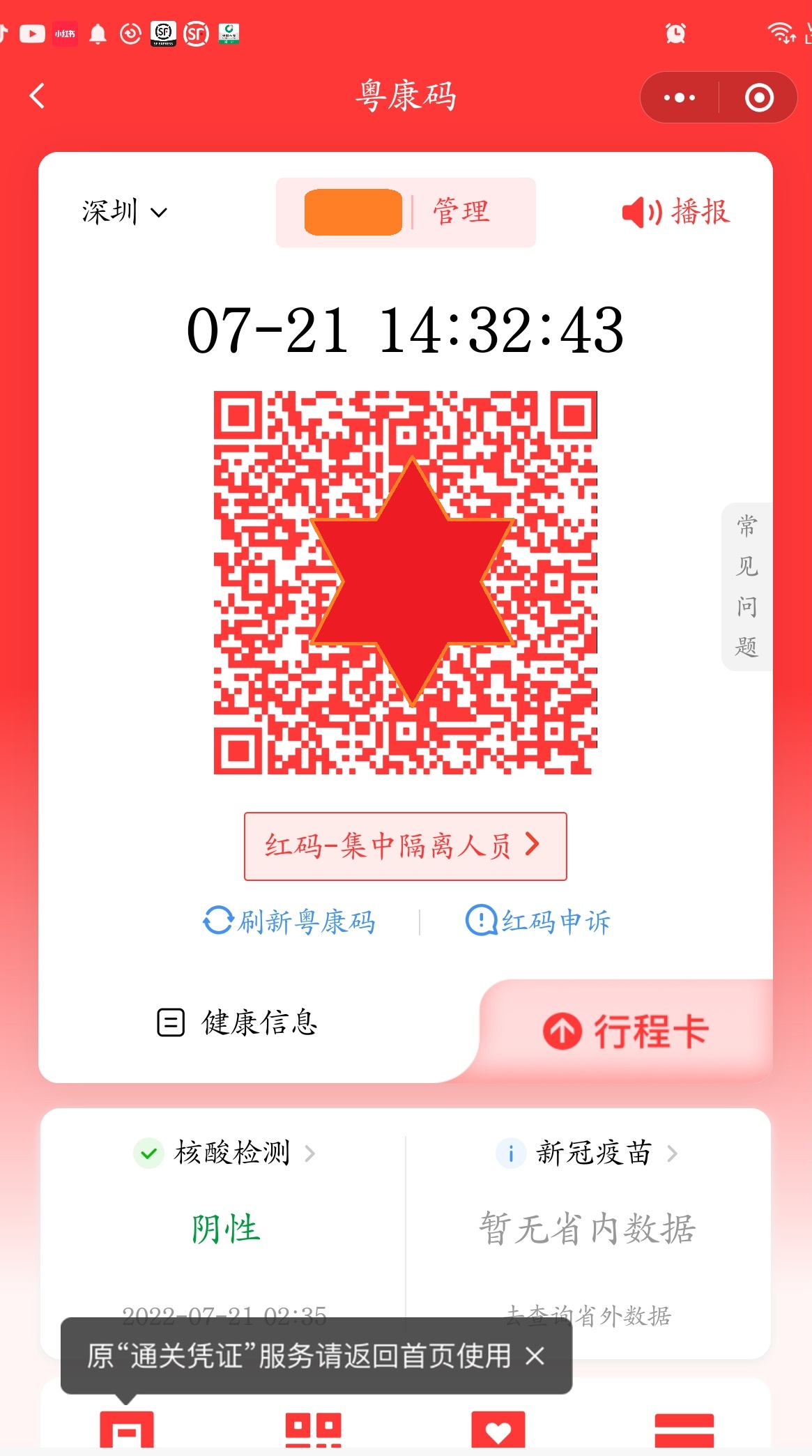Tap the circular refresh icon beside 刷新粤康码
The height and width of the screenshot is (1456, 812).
pyautogui.click(x=217, y=921)
